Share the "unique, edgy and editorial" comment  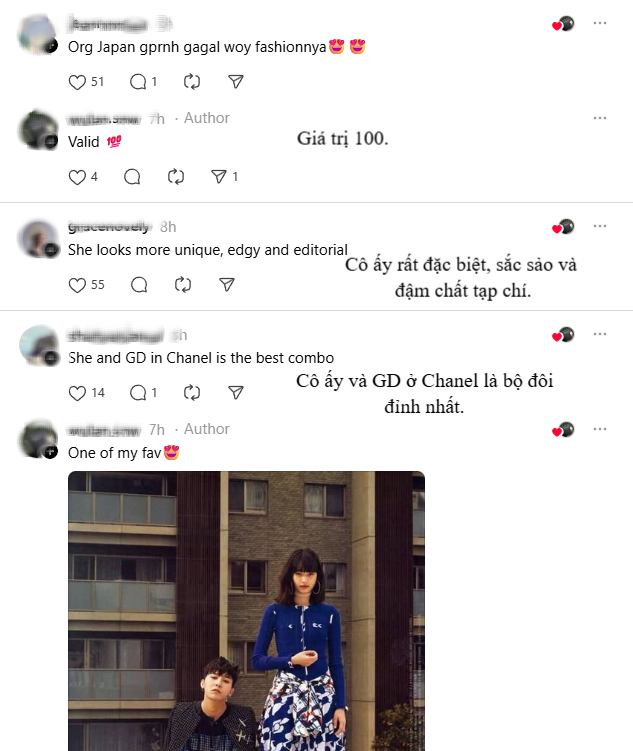(x=227, y=285)
